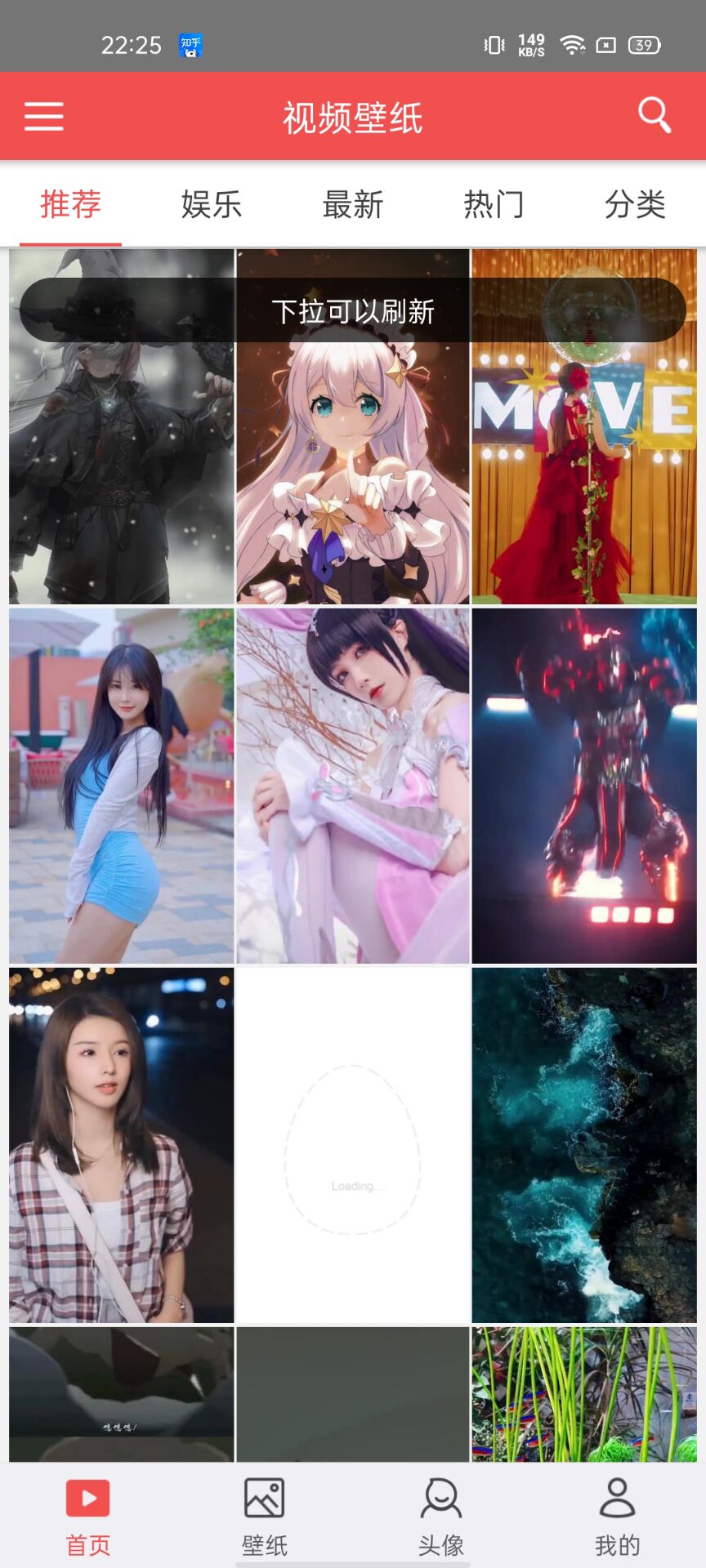The width and height of the screenshot is (706, 1568).
Task: Tap the 首页 home tab
Action: [88, 1517]
